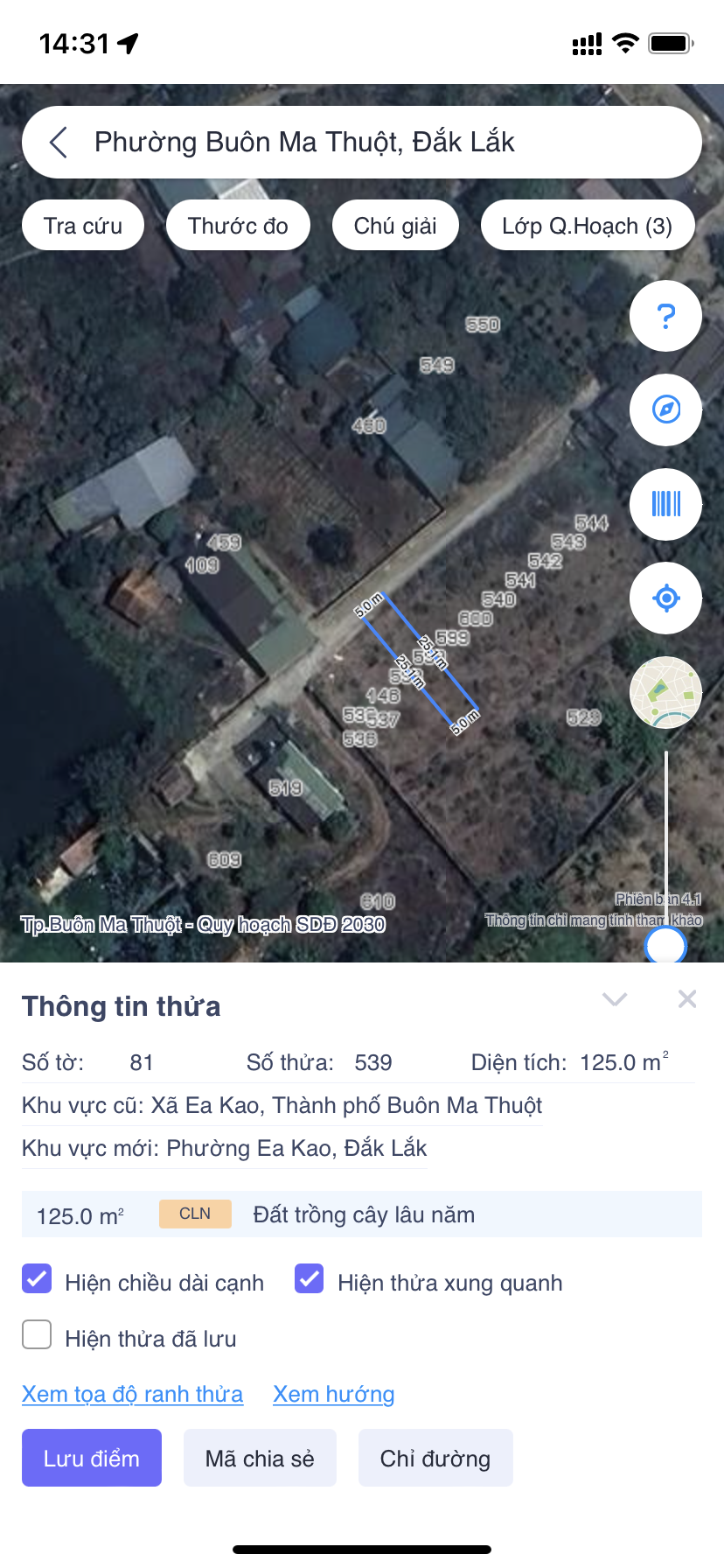Open the barcode scanner button

pyautogui.click(x=665, y=504)
